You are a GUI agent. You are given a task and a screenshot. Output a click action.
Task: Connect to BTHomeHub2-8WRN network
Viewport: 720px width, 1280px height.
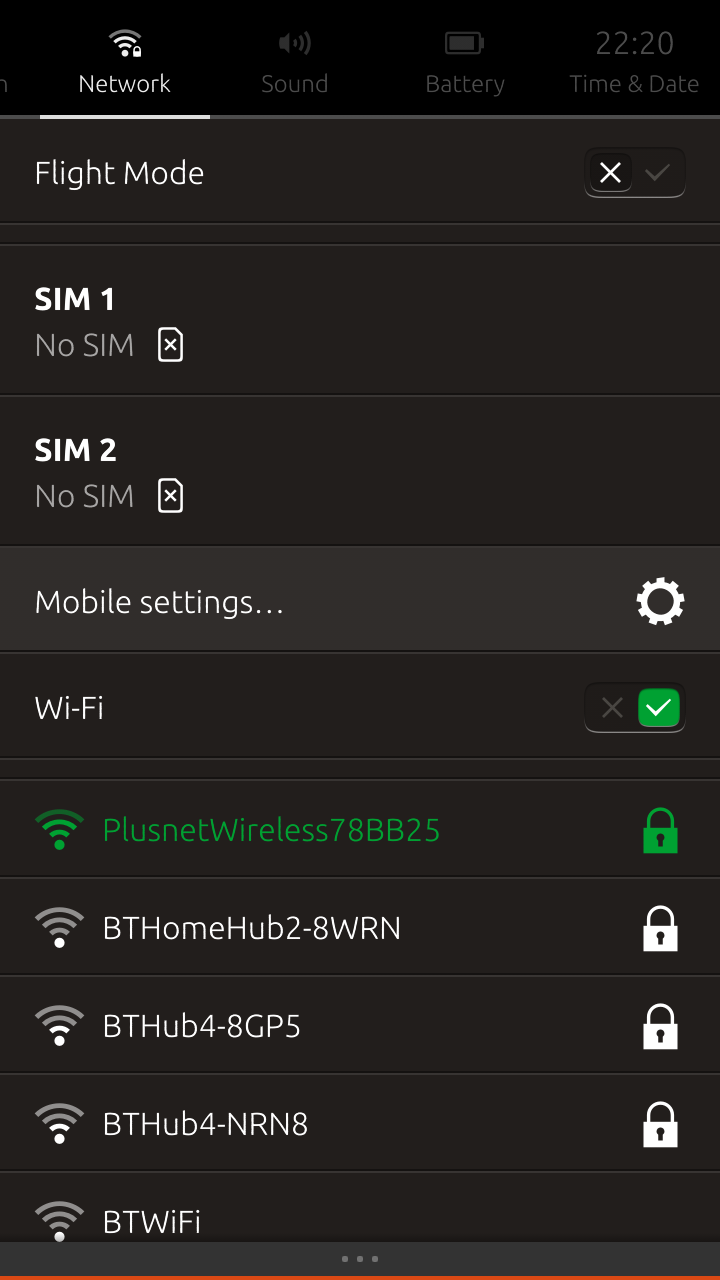coord(360,928)
